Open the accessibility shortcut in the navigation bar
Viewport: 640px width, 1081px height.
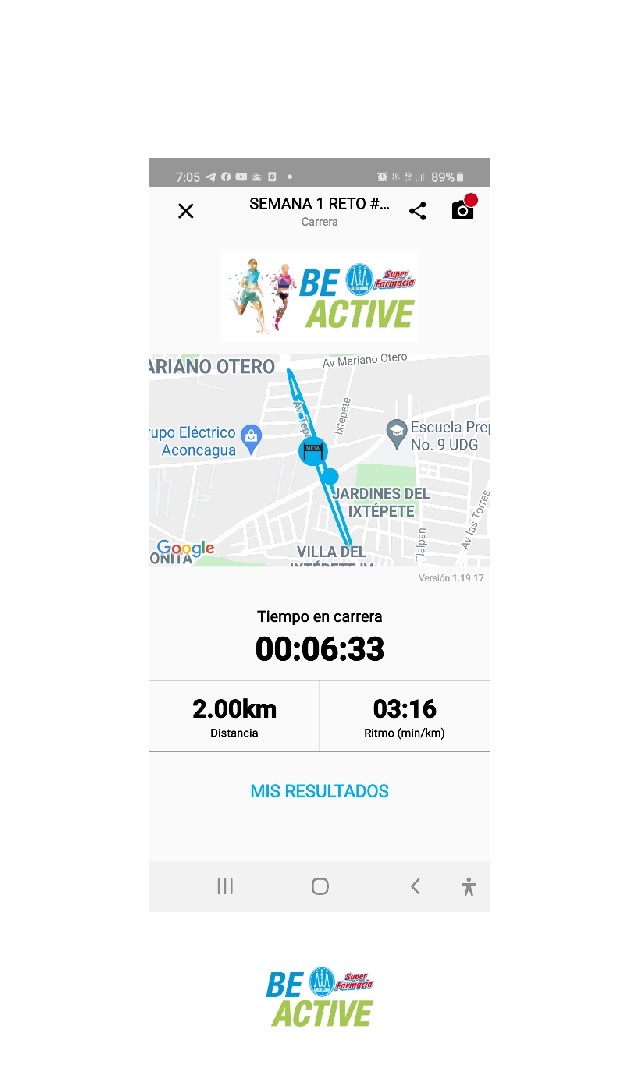pos(469,886)
